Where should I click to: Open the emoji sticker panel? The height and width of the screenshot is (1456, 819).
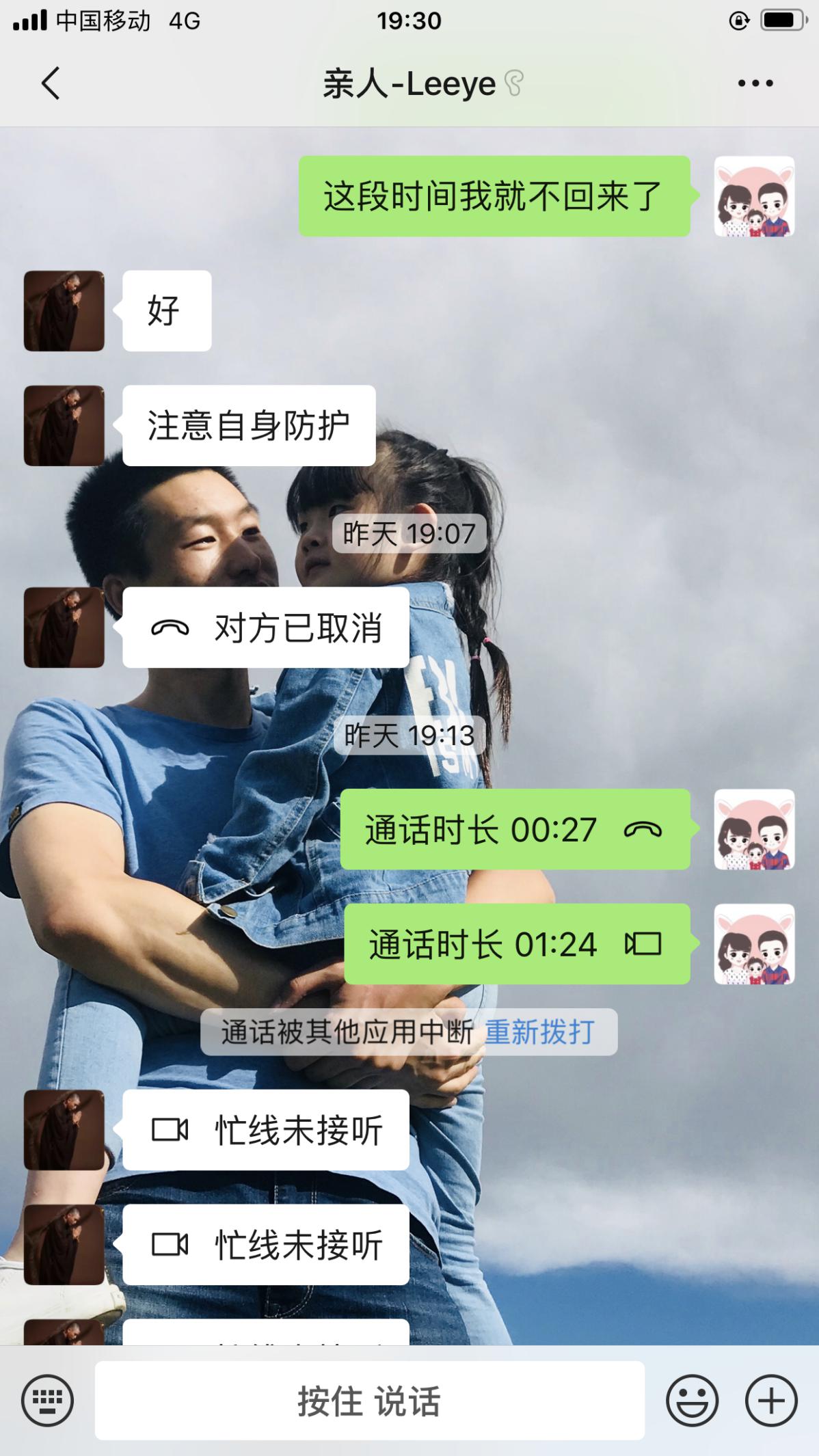(x=692, y=1401)
